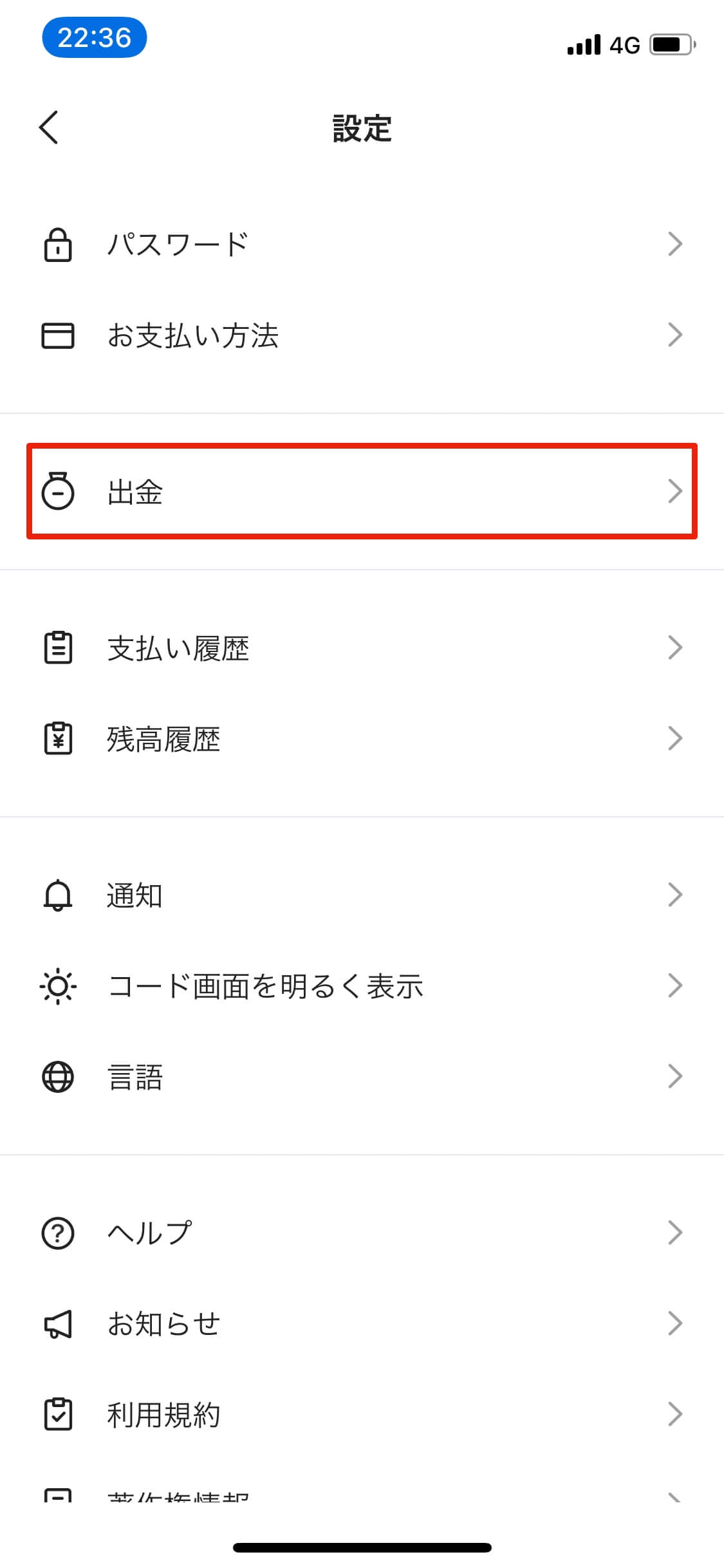The height and width of the screenshot is (1568, 724).
Task: Open お支払い方法 payment methods
Action: 362,335
